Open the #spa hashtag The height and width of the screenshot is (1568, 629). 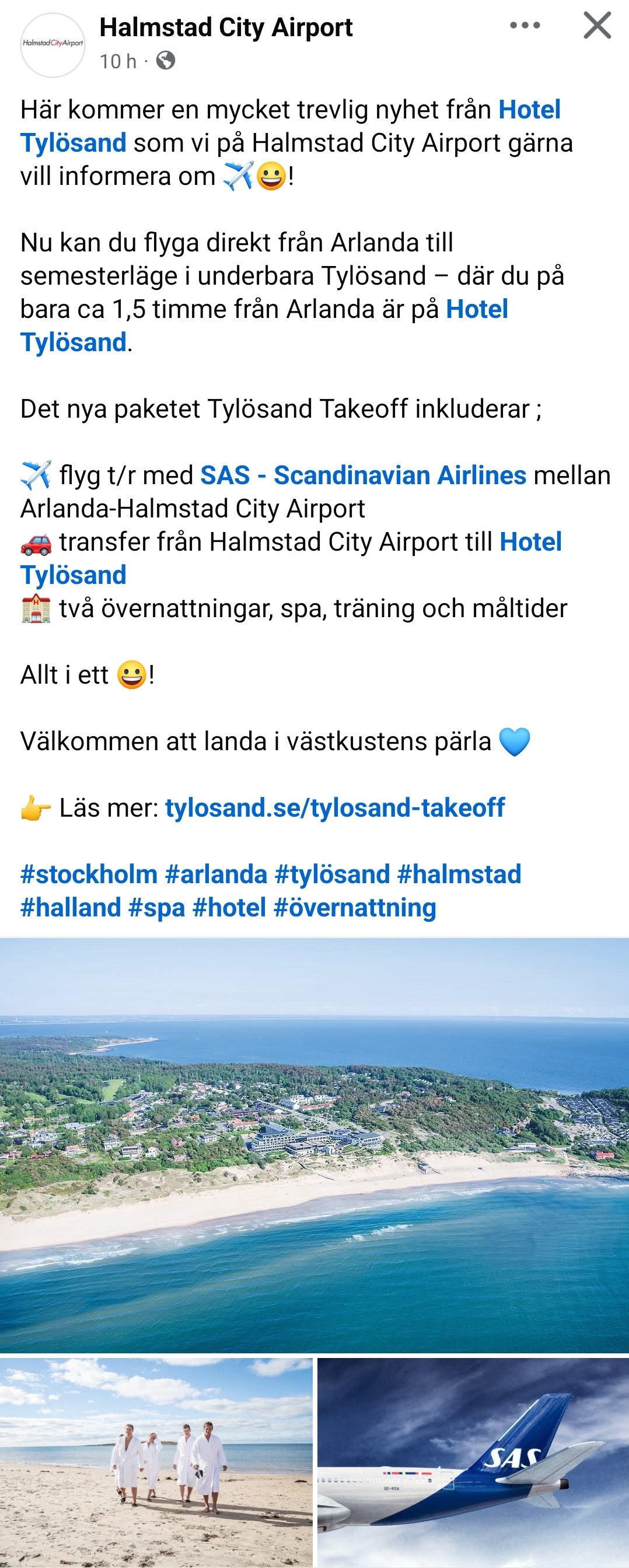[156, 908]
